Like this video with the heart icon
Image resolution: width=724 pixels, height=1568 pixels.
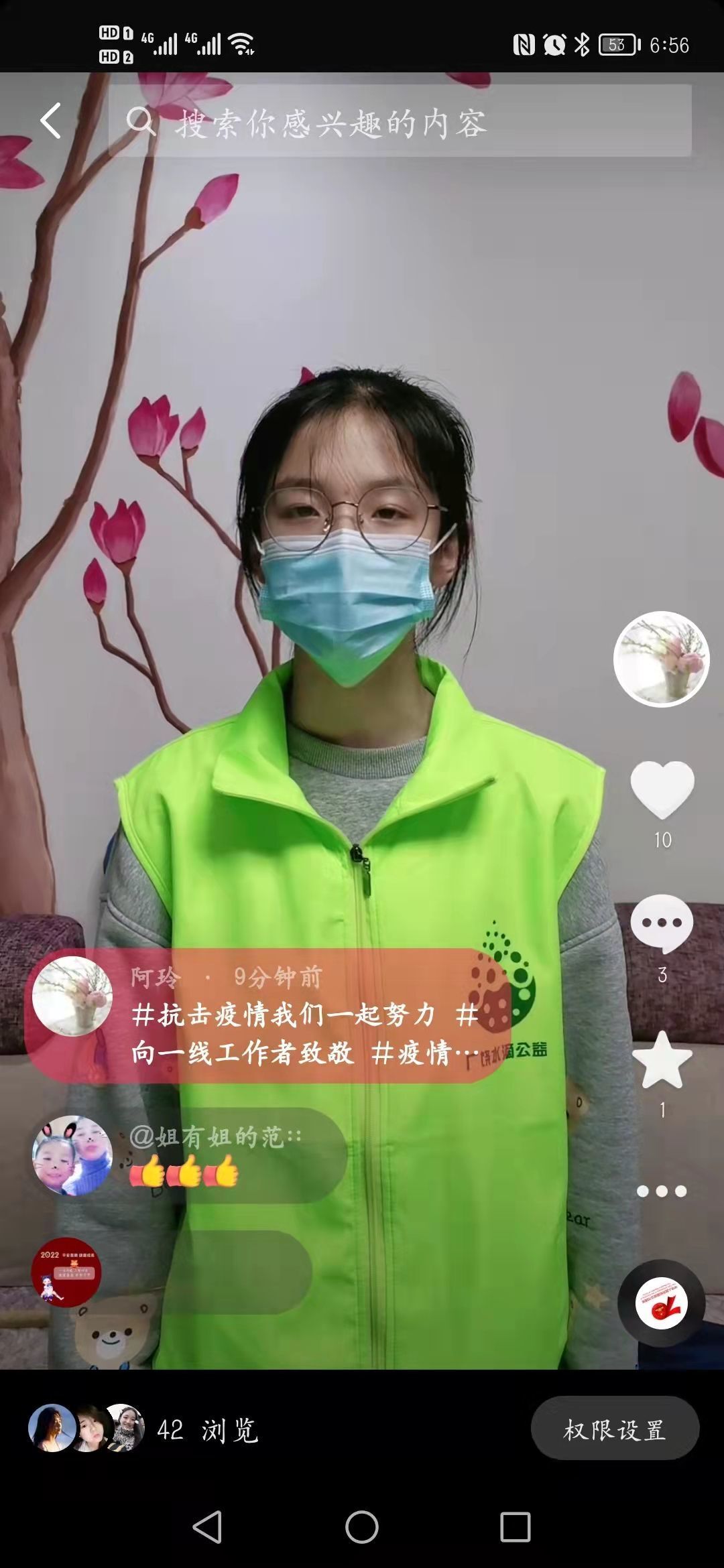[662, 790]
